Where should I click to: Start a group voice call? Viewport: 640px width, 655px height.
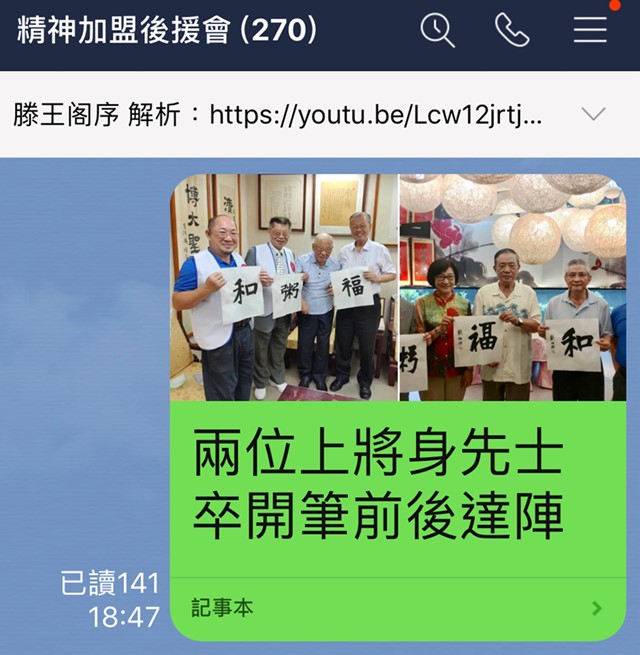pos(512,30)
